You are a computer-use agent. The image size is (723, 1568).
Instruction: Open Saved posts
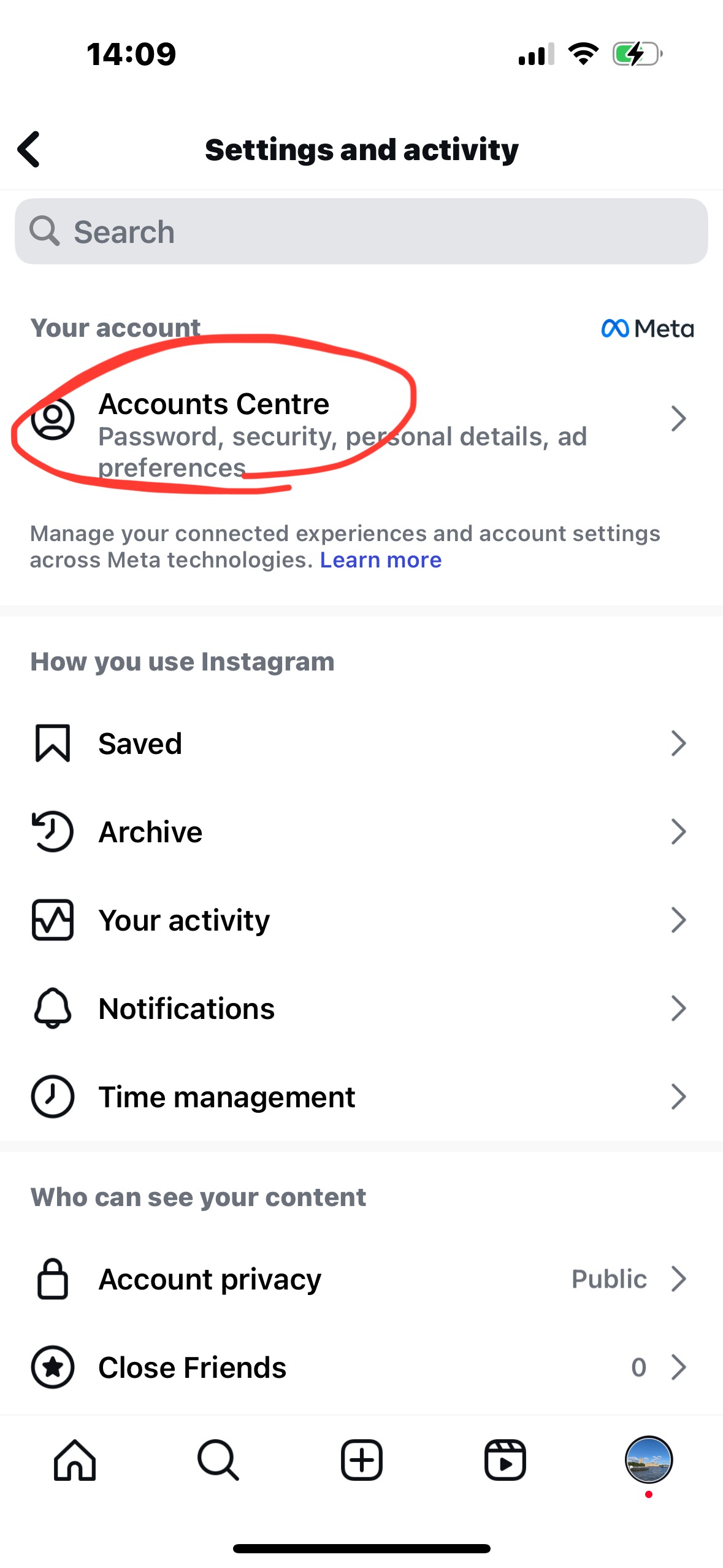click(x=361, y=744)
